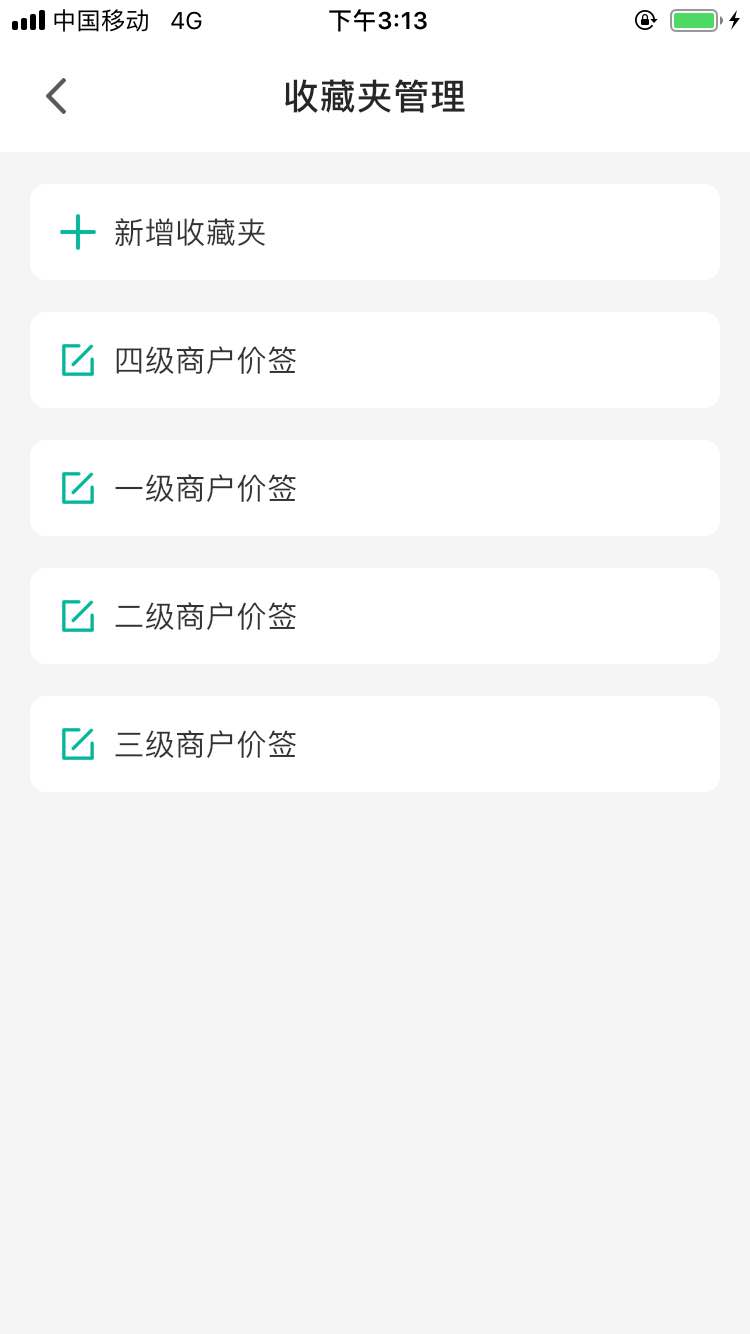Select the 二级商户价签 folder entry
Viewport: 750px width, 1334px height.
point(375,616)
